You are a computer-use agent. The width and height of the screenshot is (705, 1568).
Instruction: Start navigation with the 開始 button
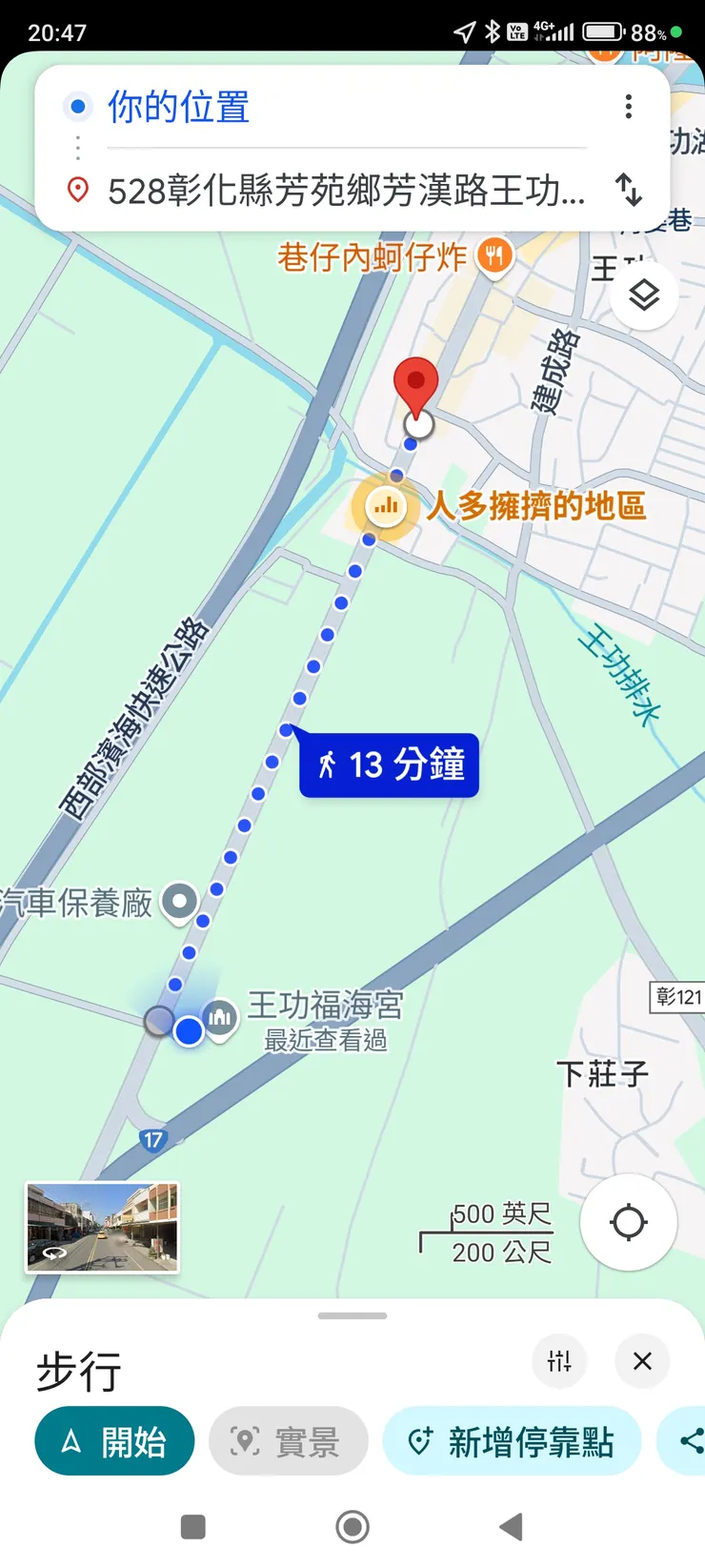(113, 1441)
